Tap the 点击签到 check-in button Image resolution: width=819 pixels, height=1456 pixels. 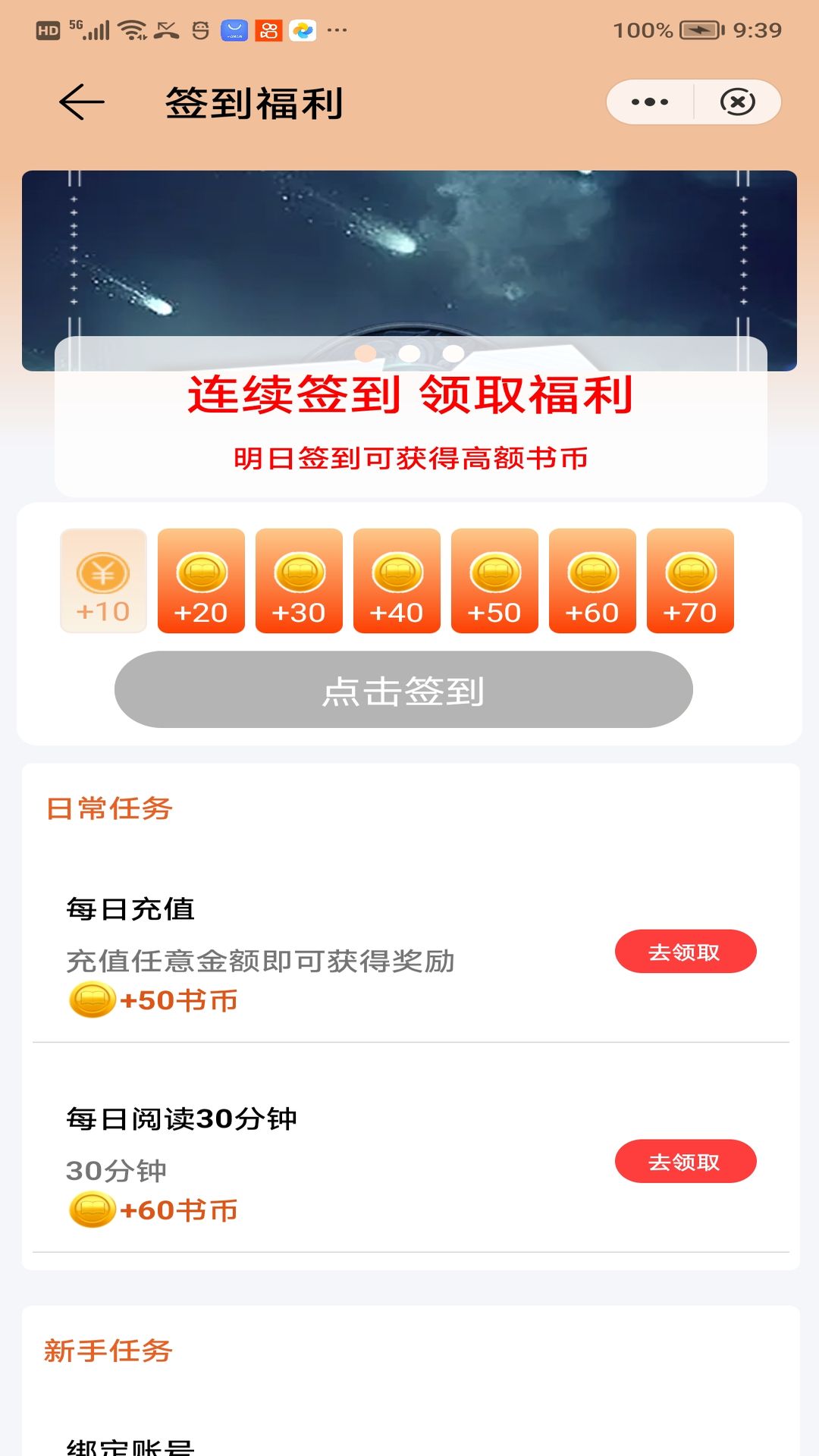[403, 689]
